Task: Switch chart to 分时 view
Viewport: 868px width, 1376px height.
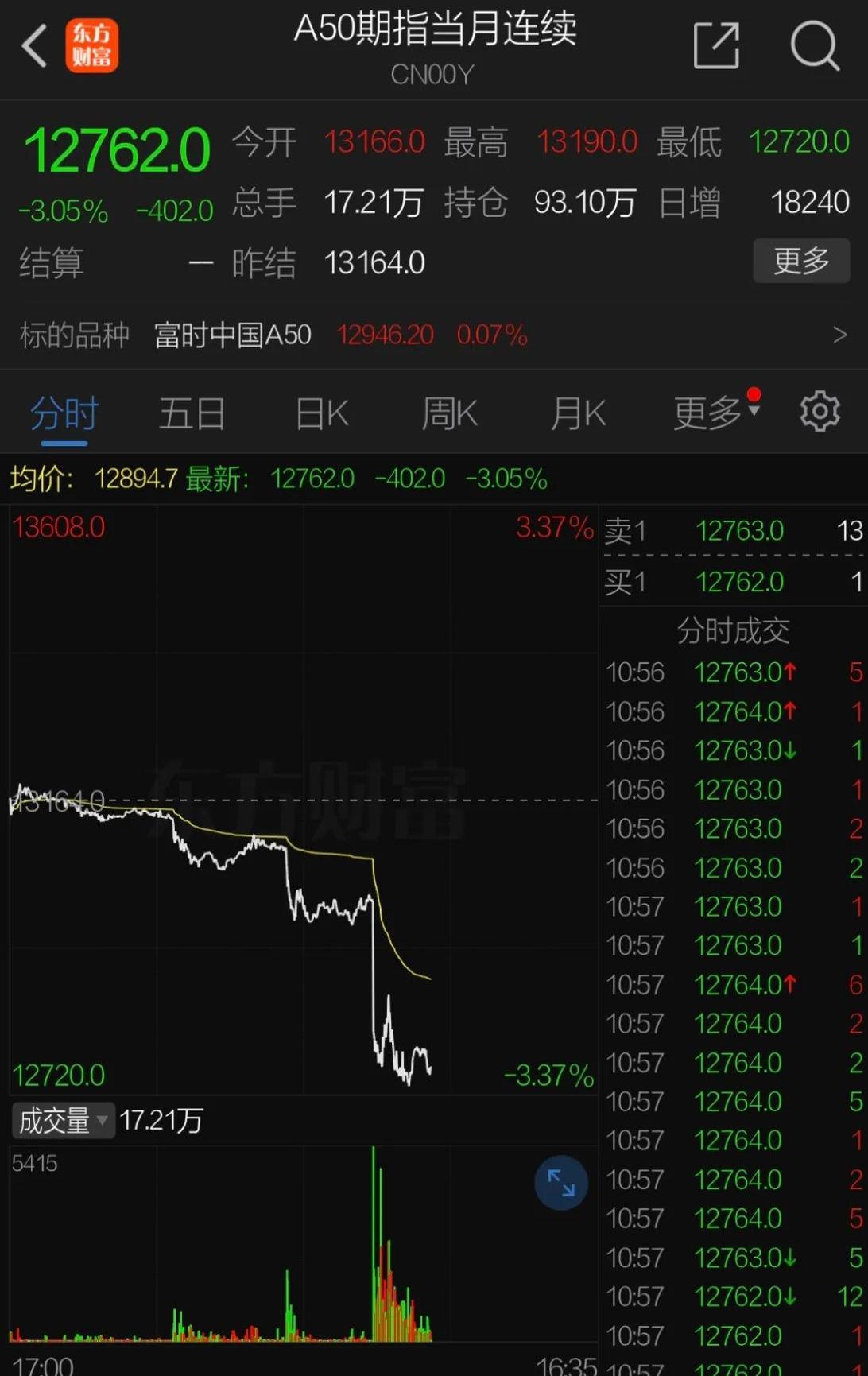Action: 62,412
